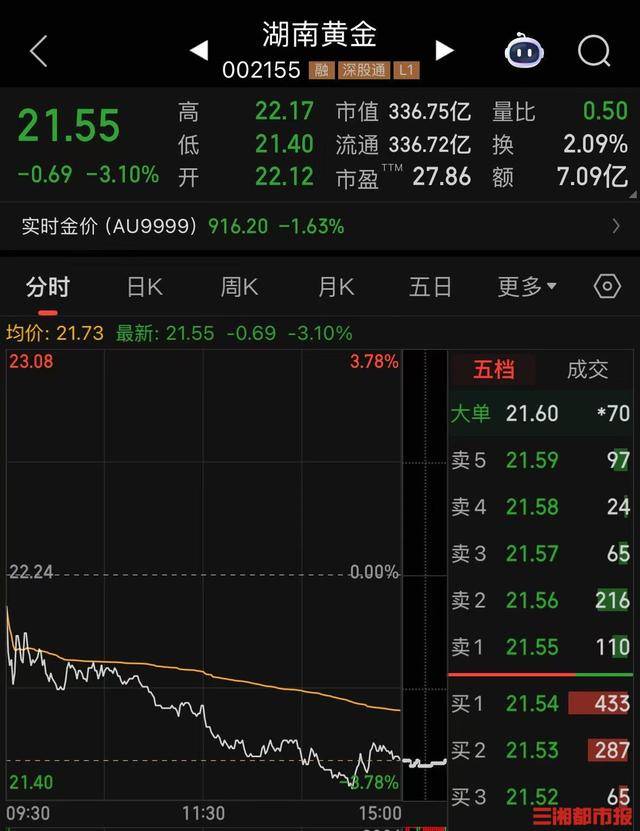Expand the 更多 chart options dropdown
This screenshot has width=640, height=831.
[527, 288]
